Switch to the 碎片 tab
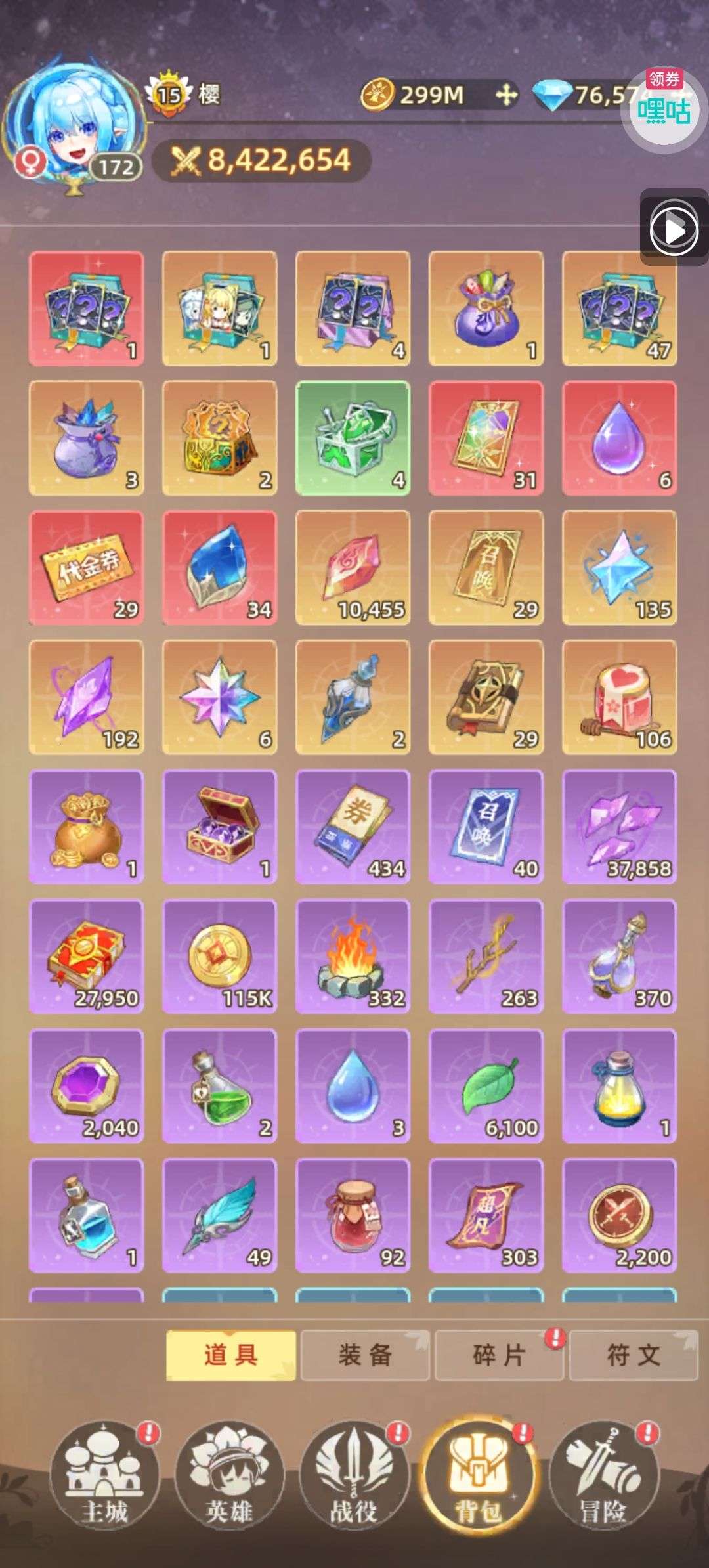This screenshot has height=1568, width=709. click(x=499, y=1355)
